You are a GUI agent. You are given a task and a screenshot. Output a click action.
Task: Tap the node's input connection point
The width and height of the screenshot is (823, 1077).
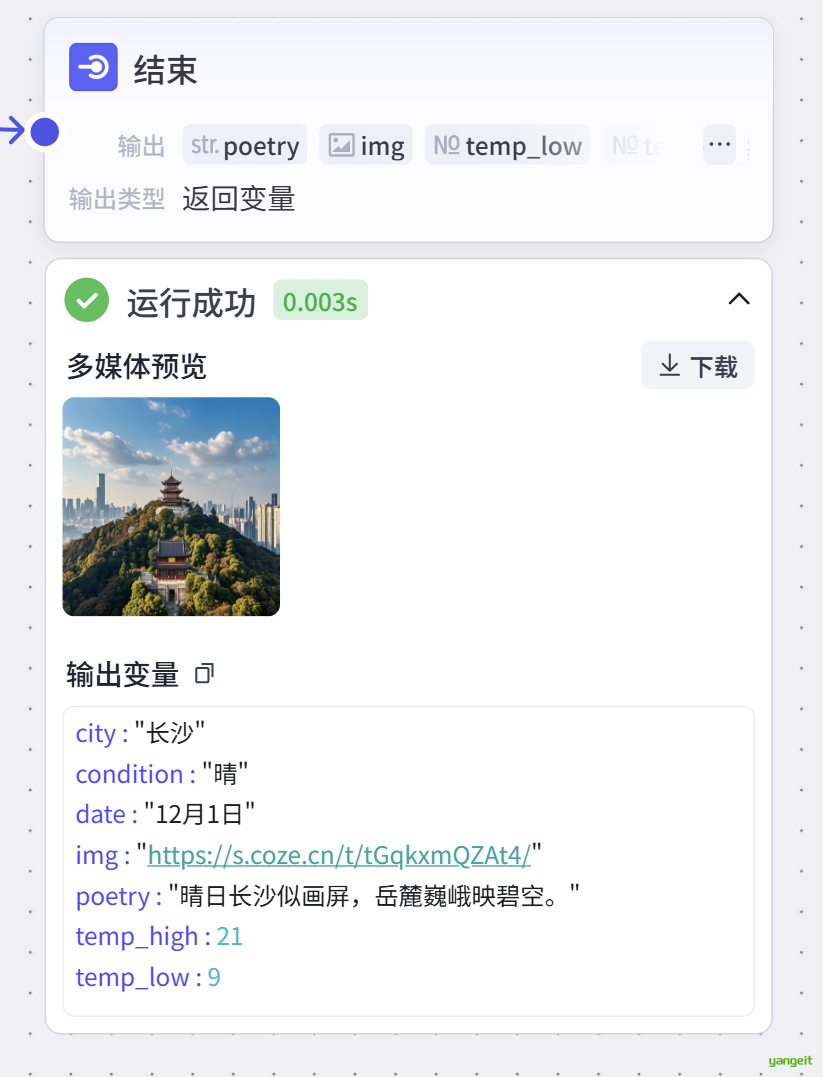pyautogui.click(x=44, y=131)
